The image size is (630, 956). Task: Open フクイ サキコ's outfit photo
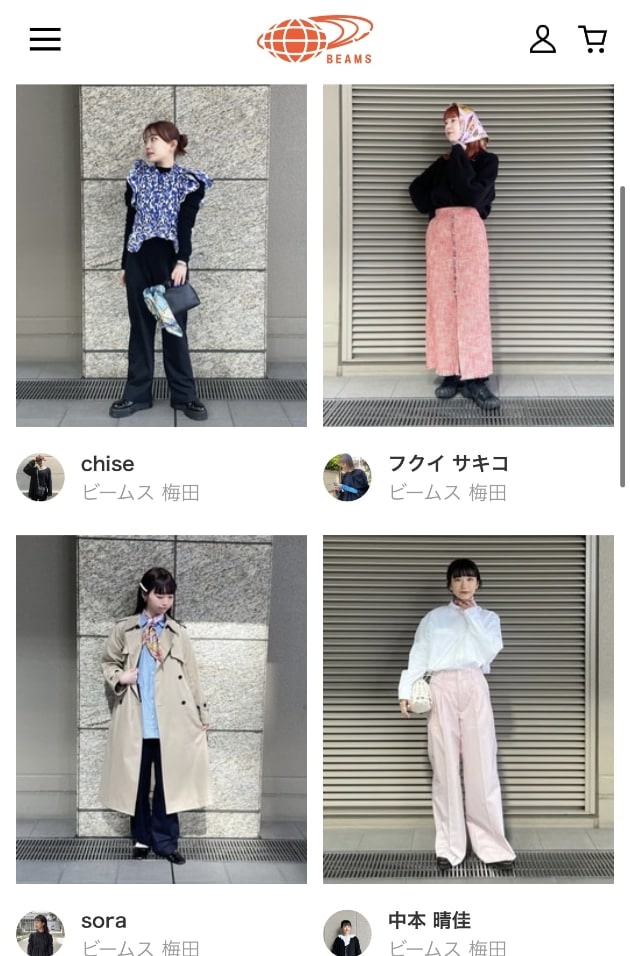[x=468, y=256]
